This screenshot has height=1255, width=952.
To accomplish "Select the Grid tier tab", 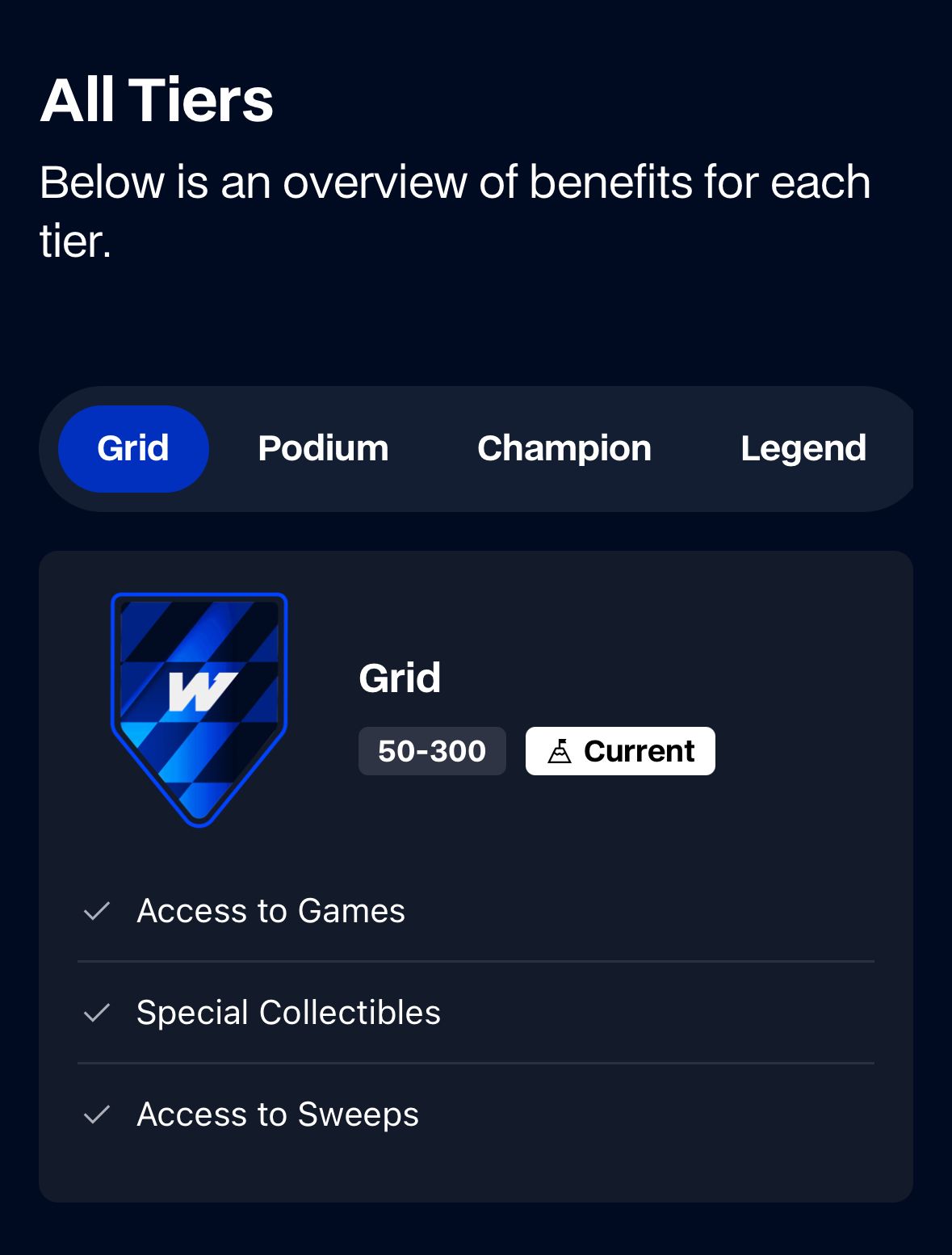I will click(x=133, y=448).
